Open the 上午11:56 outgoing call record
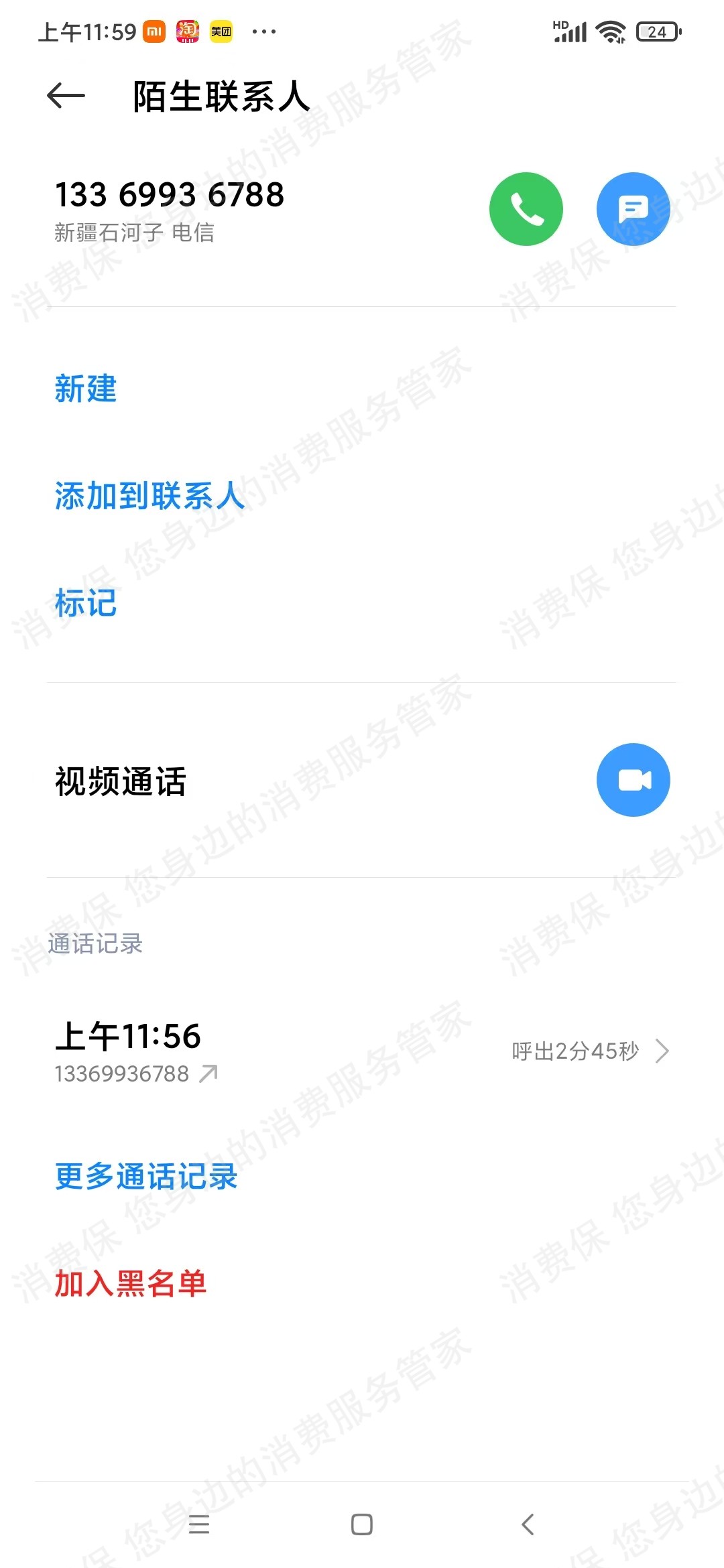Viewport: 724px width, 1568px height. (362, 1051)
